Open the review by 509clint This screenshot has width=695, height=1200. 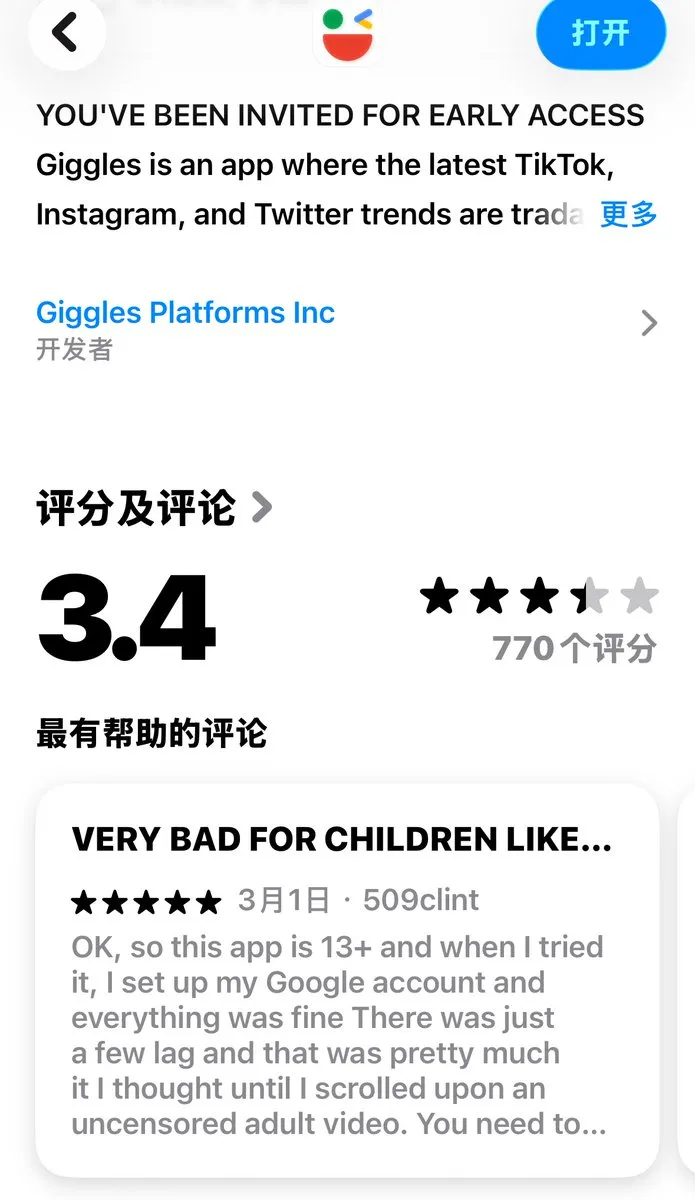point(346,980)
